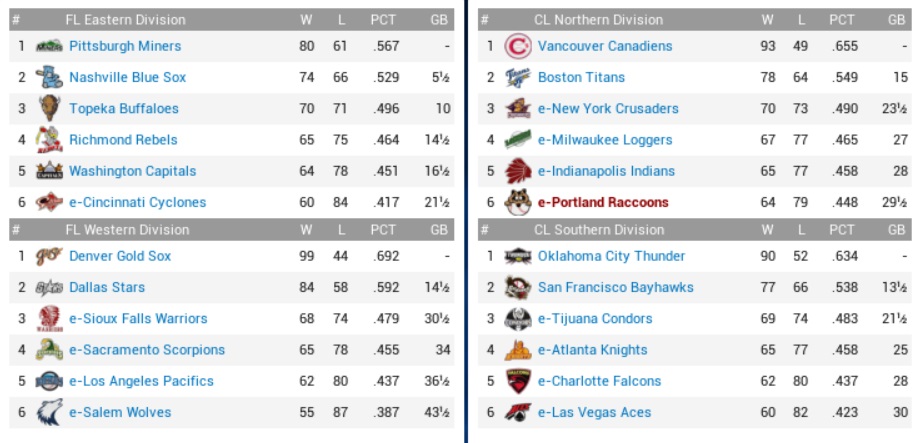The width and height of the screenshot is (916, 443).
Task: Open the New York Crusaders link
Action: [608, 108]
